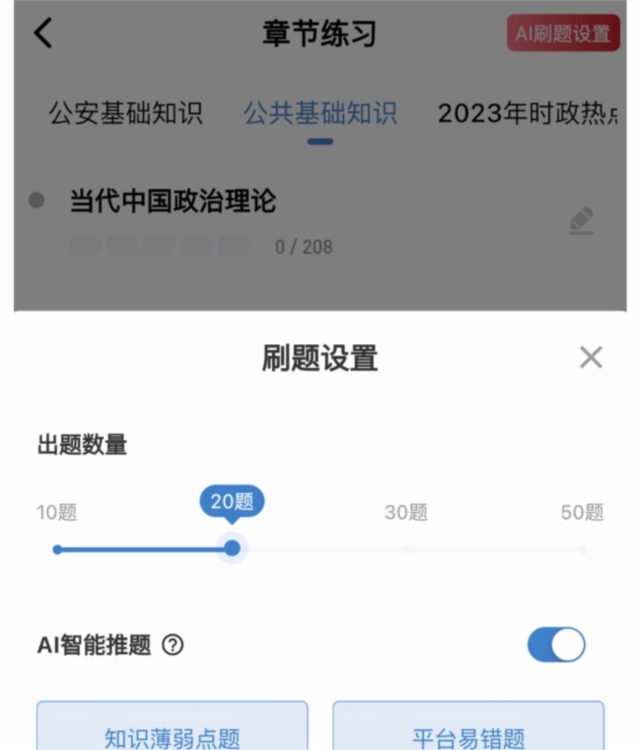Viewport: 642px width, 750px height.
Task: Select 平台易错题 option
Action: [468, 735]
